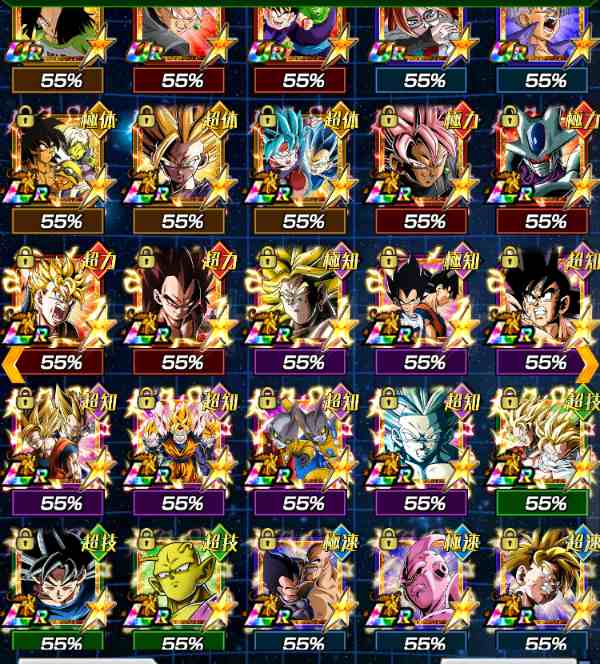Viewport: 600px width, 664px height.
Task: Select the Cooler character card
Action: click(546, 158)
